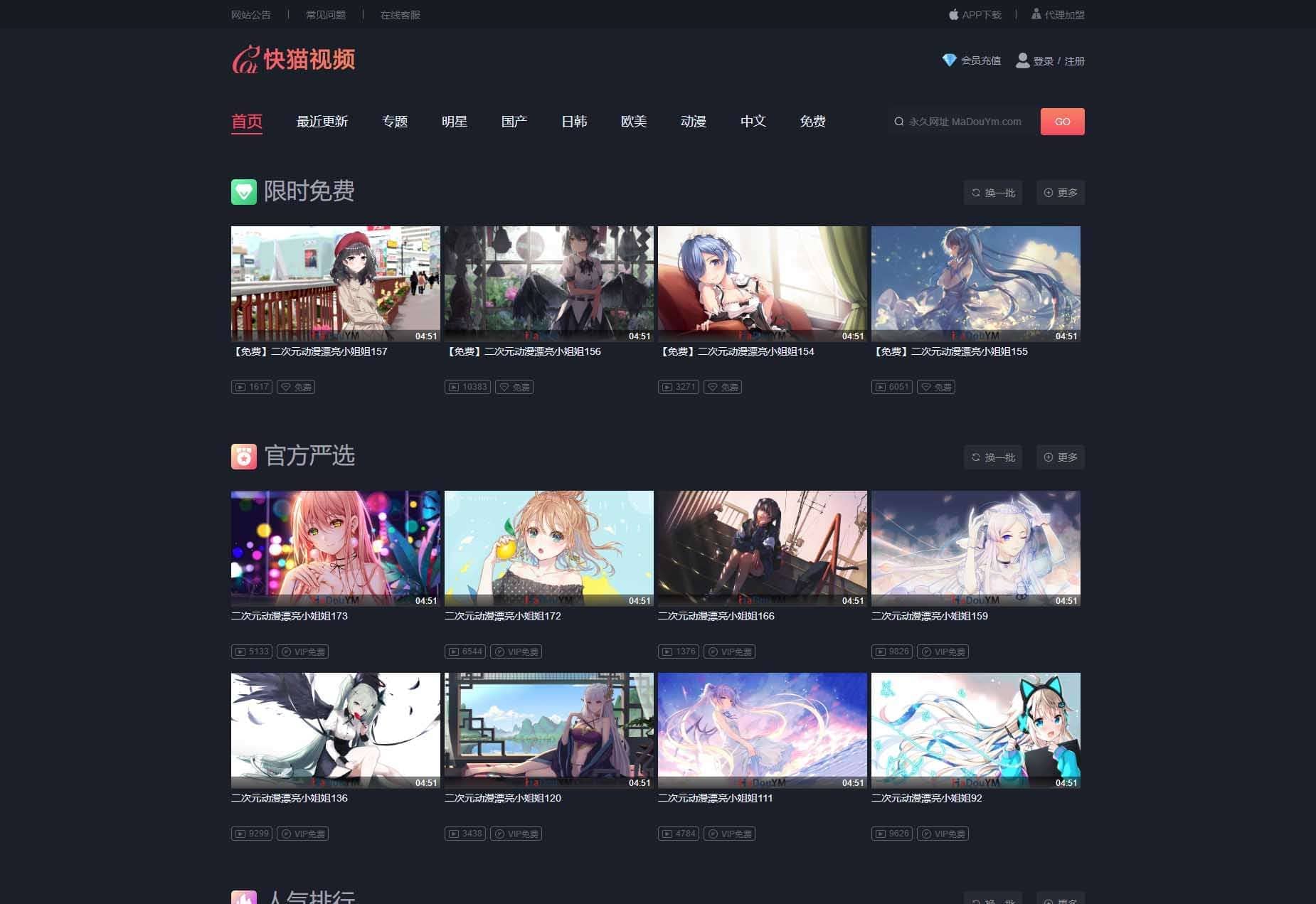Open 会员充值 membership recharge

pyautogui.click(x=972, y=60)
